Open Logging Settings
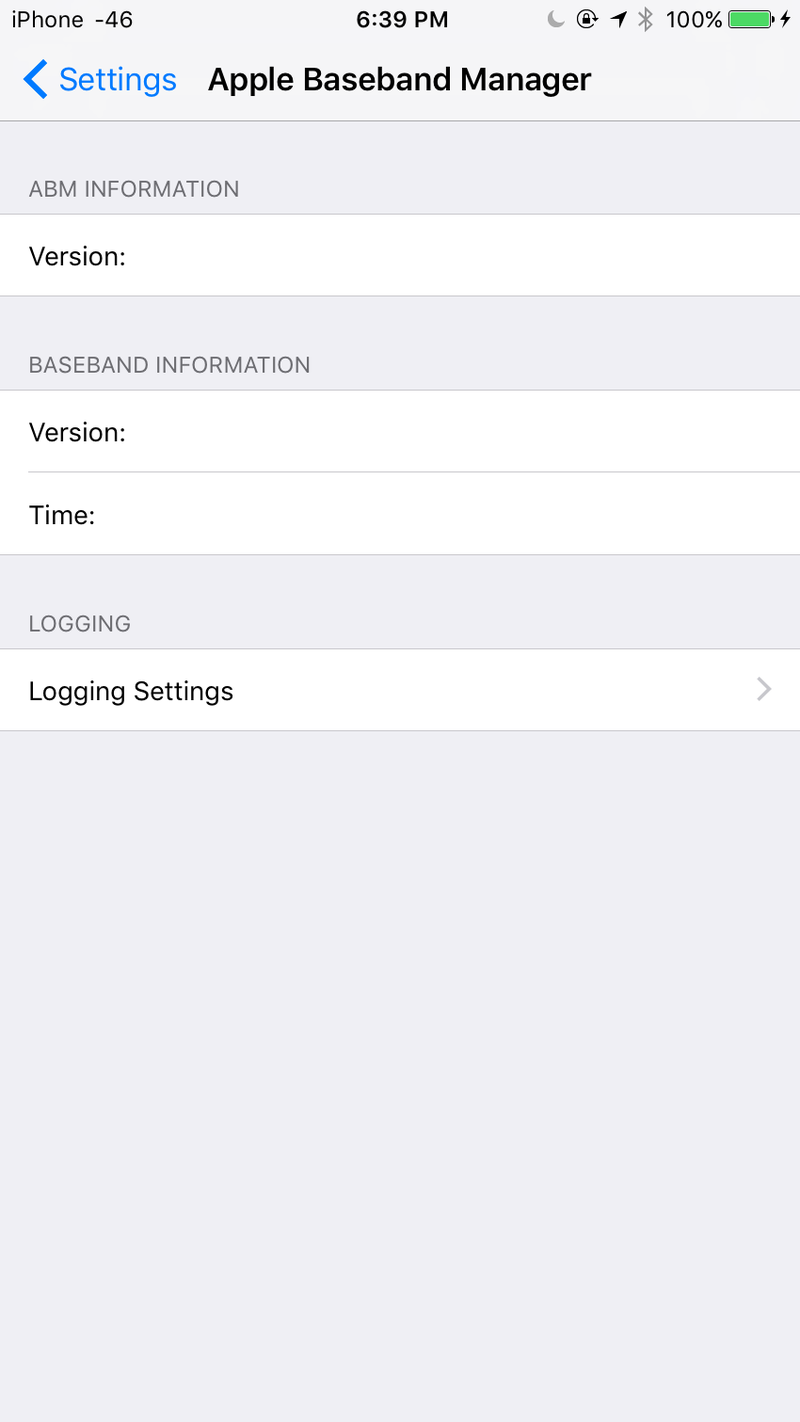This screenshot has width=800, height=1422. [x=400, y=690]
